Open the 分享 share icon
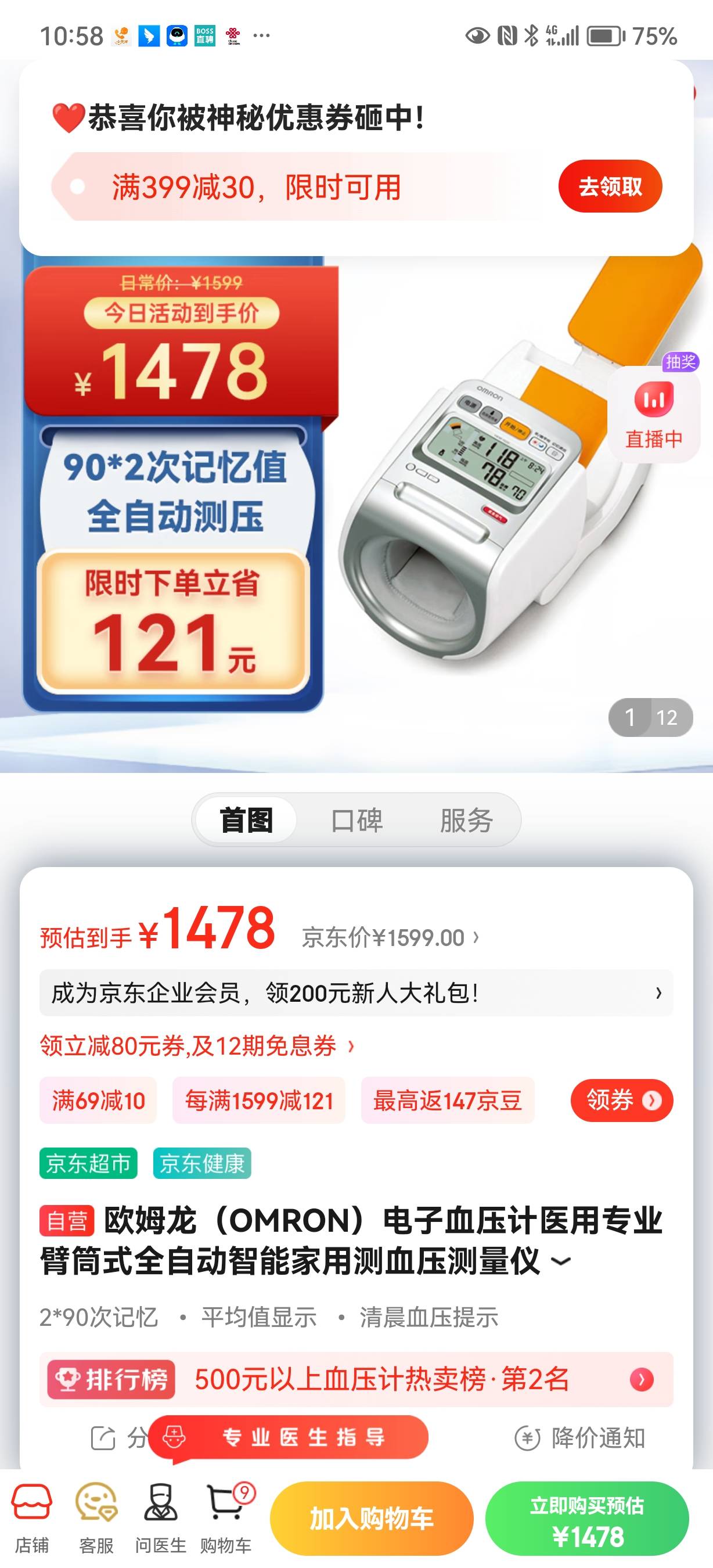Viewport: 713px width, 1568px height. coord(103,1437)
